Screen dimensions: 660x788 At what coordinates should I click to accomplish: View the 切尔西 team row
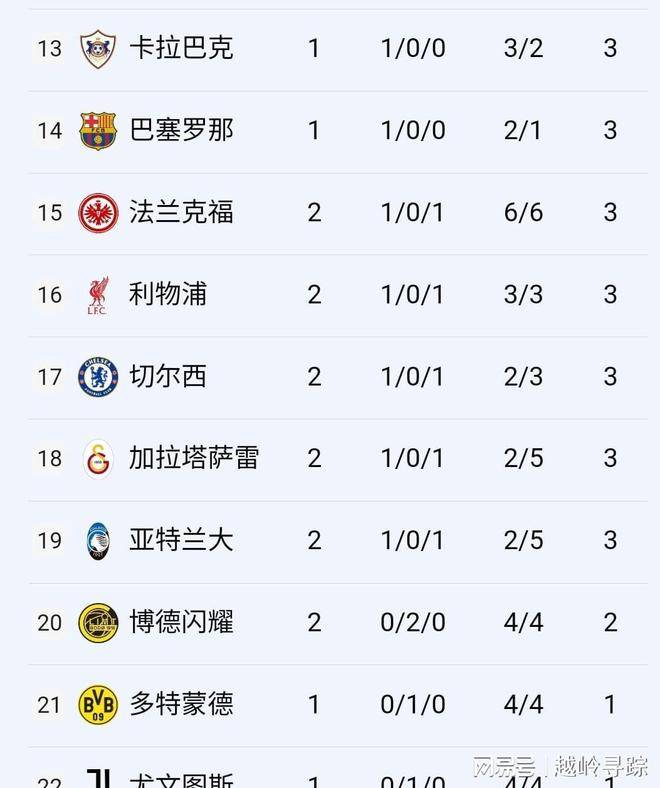click(x=338, y=377)
